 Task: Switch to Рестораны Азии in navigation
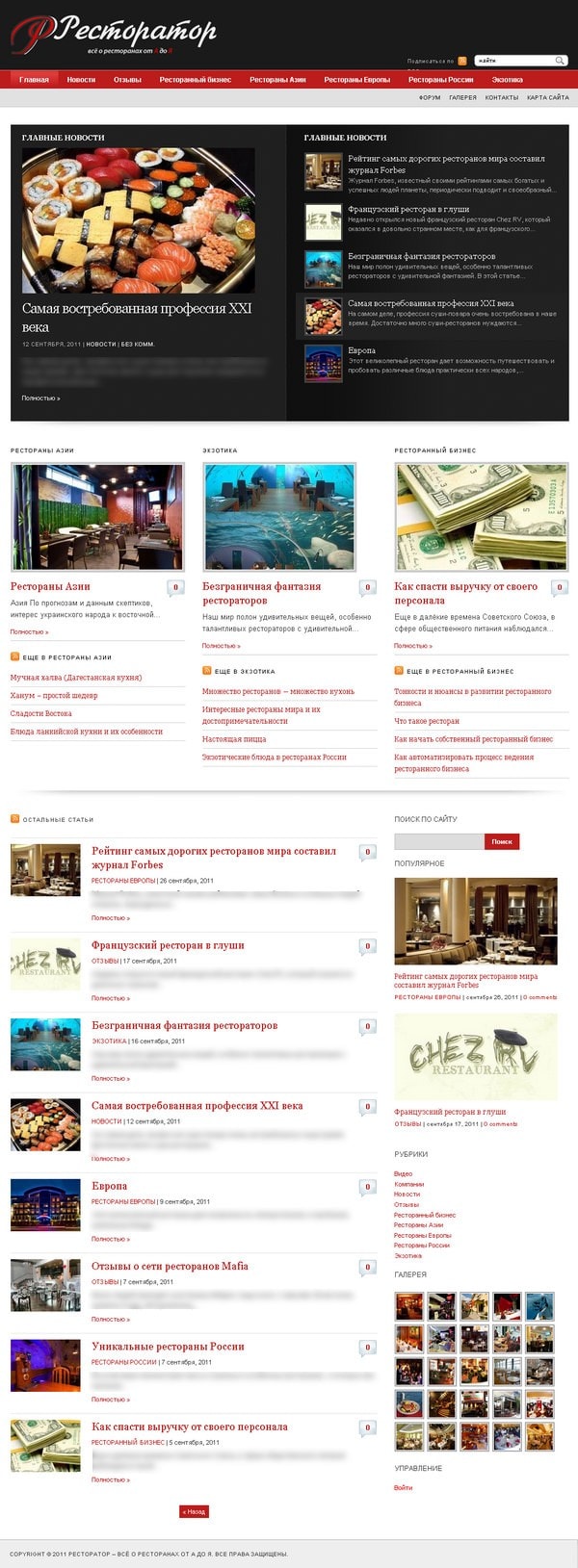point(277,80)
